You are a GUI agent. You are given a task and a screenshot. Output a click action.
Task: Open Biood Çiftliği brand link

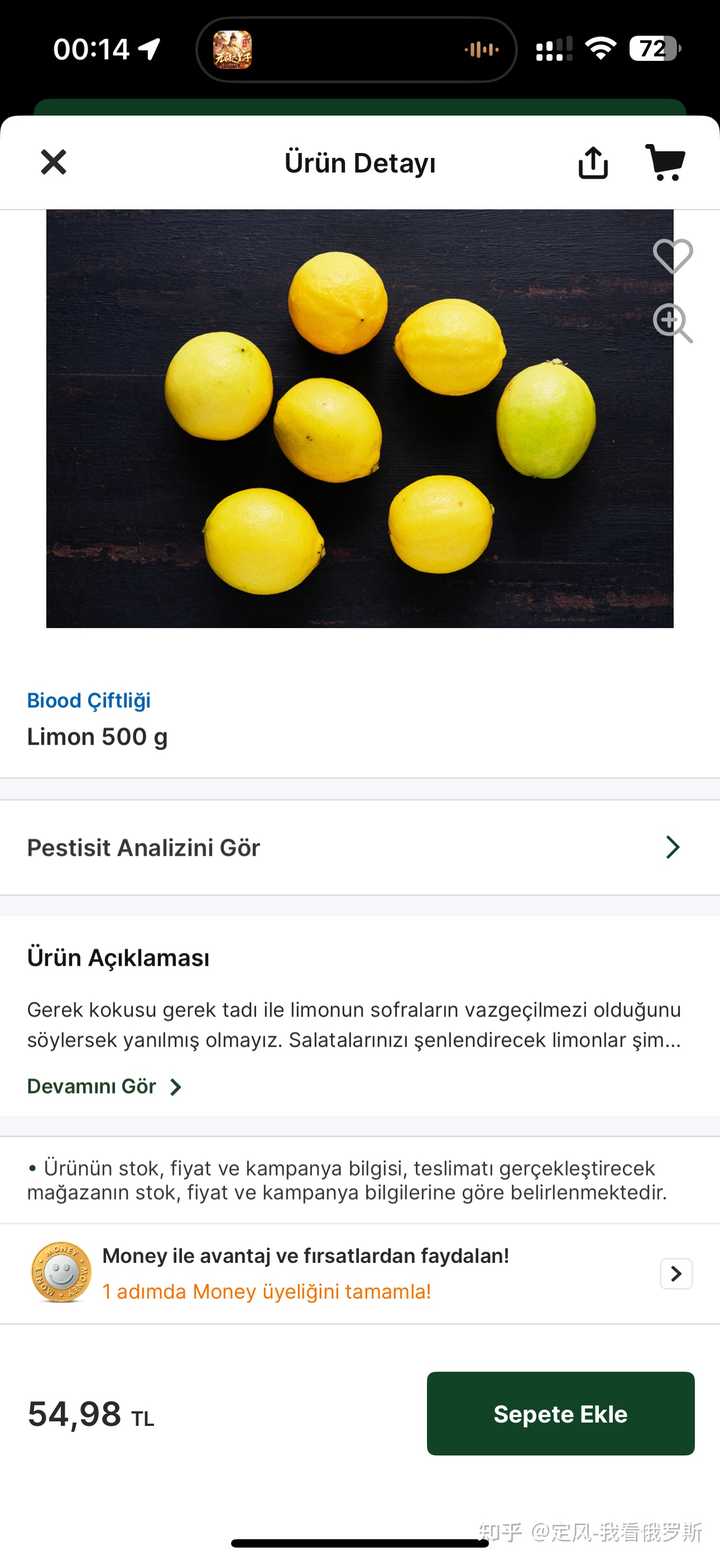click(x=88, y=700)
